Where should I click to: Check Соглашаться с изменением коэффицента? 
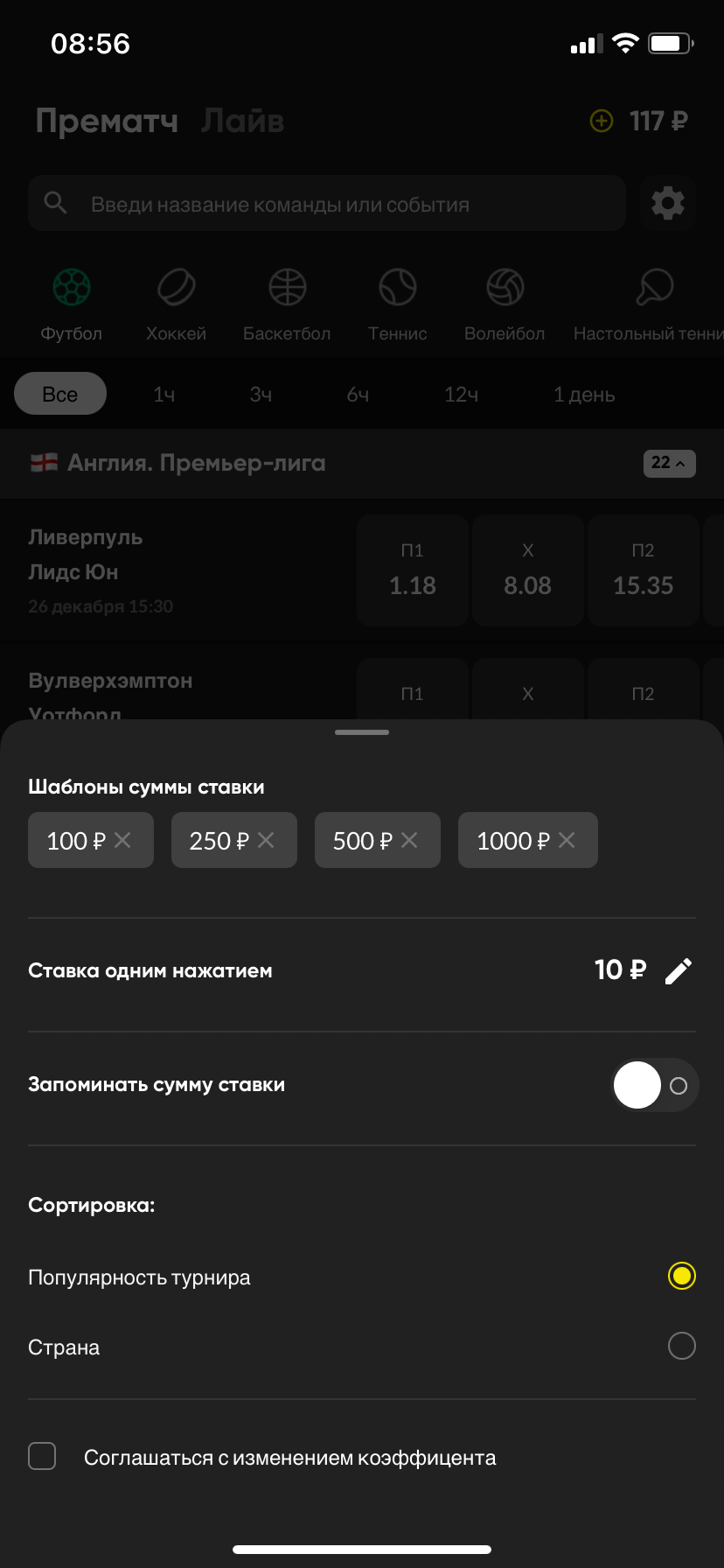click(x=42, y=1456)
